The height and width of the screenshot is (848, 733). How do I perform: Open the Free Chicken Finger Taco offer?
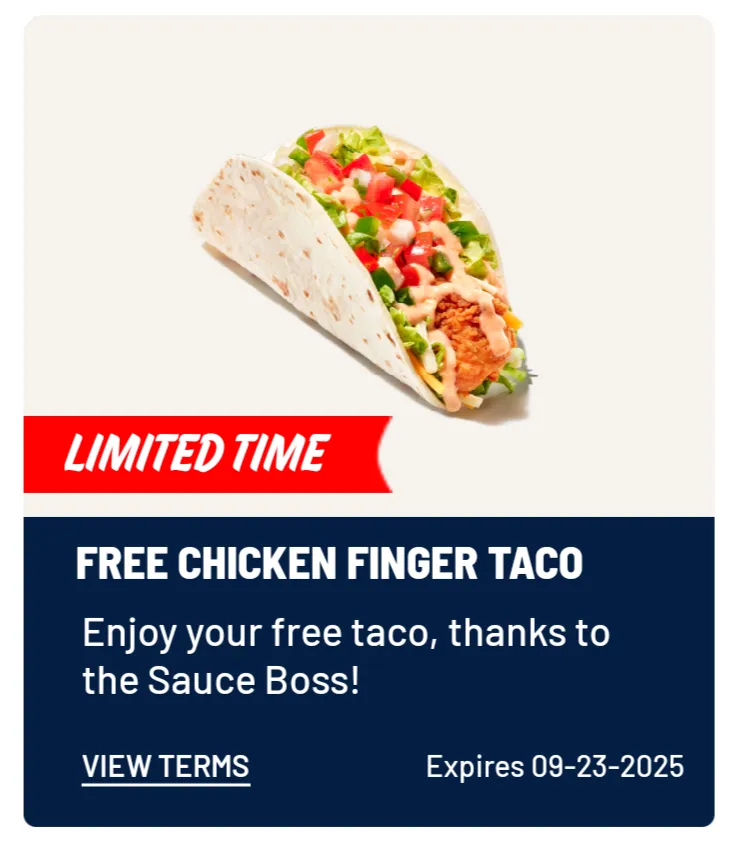pyautogui.click(x=329, y=564)
